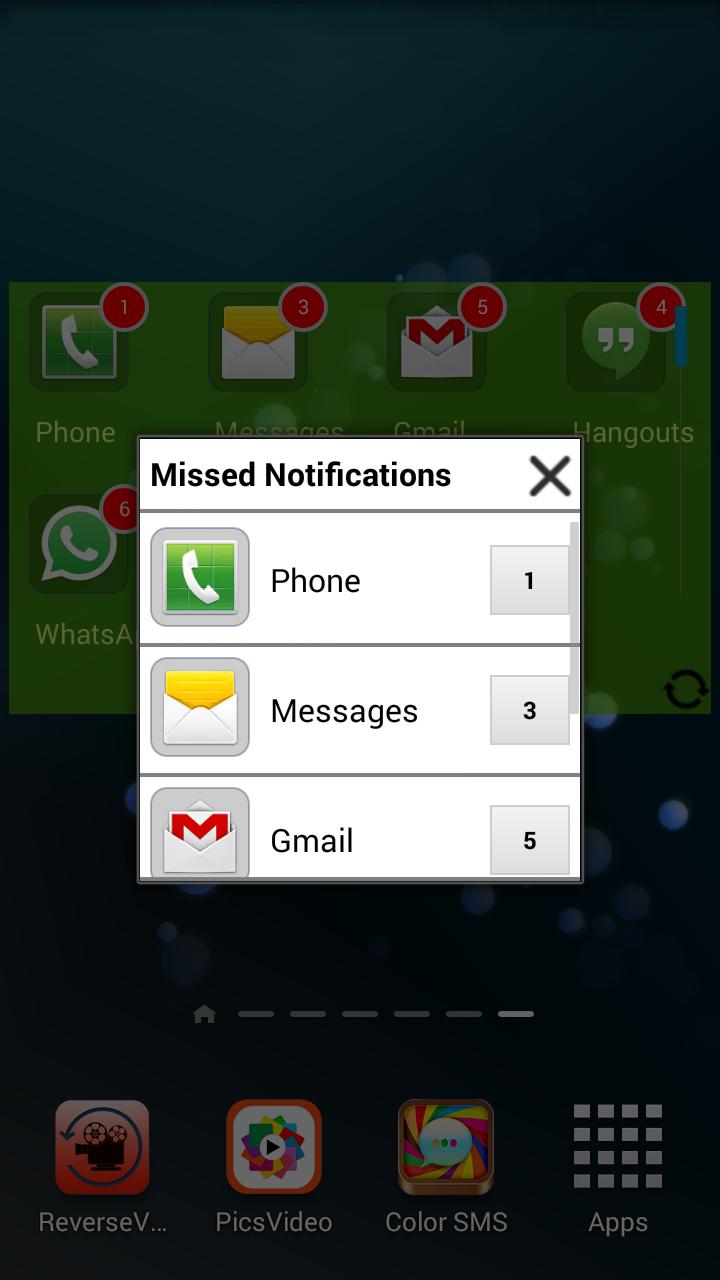The height and width of the screenshot is (1280, 720).
Task: Tap the Phone notification count badge showing 1
Action: tap(529, 580)
